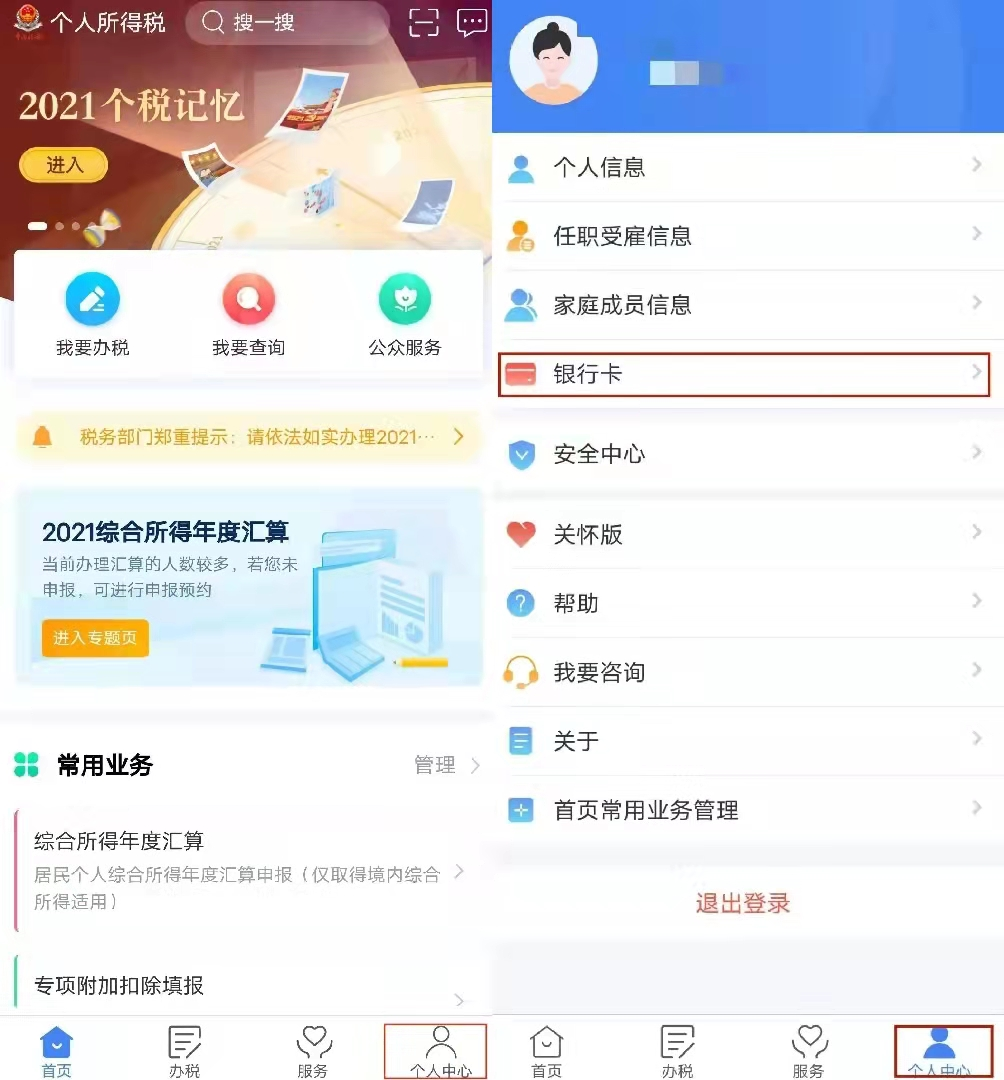
Task: View 任职受雇信息
Action: (x=744, y=236)
